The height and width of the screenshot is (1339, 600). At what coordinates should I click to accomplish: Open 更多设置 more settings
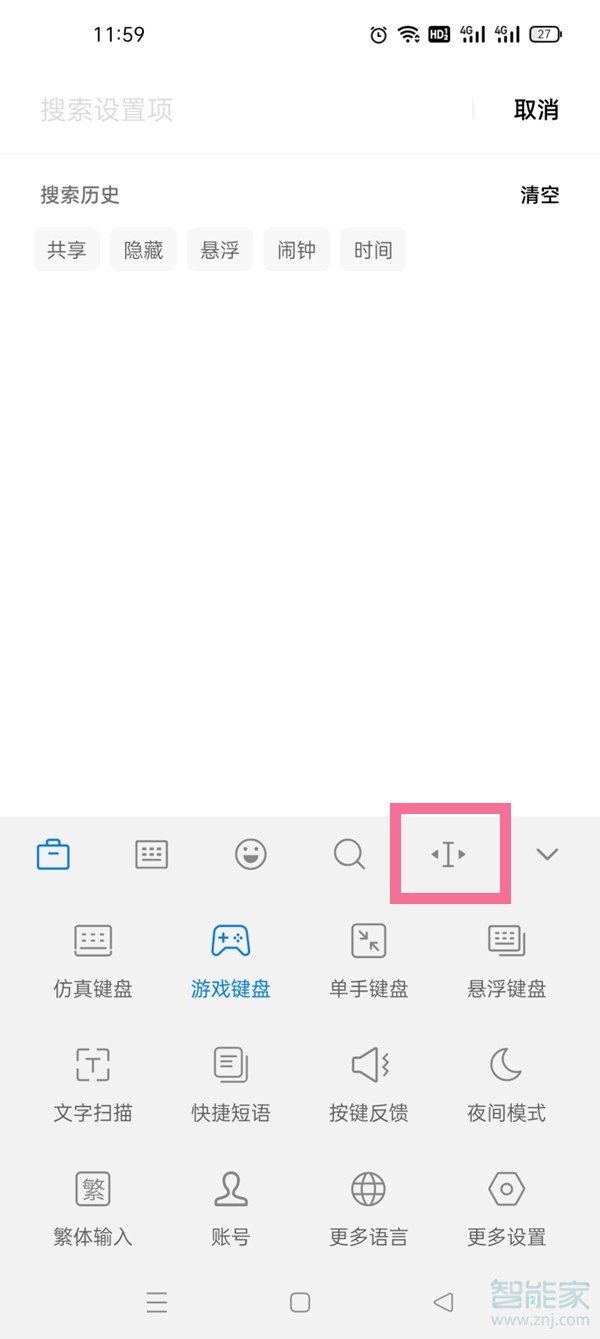[x=506, y=1207]
